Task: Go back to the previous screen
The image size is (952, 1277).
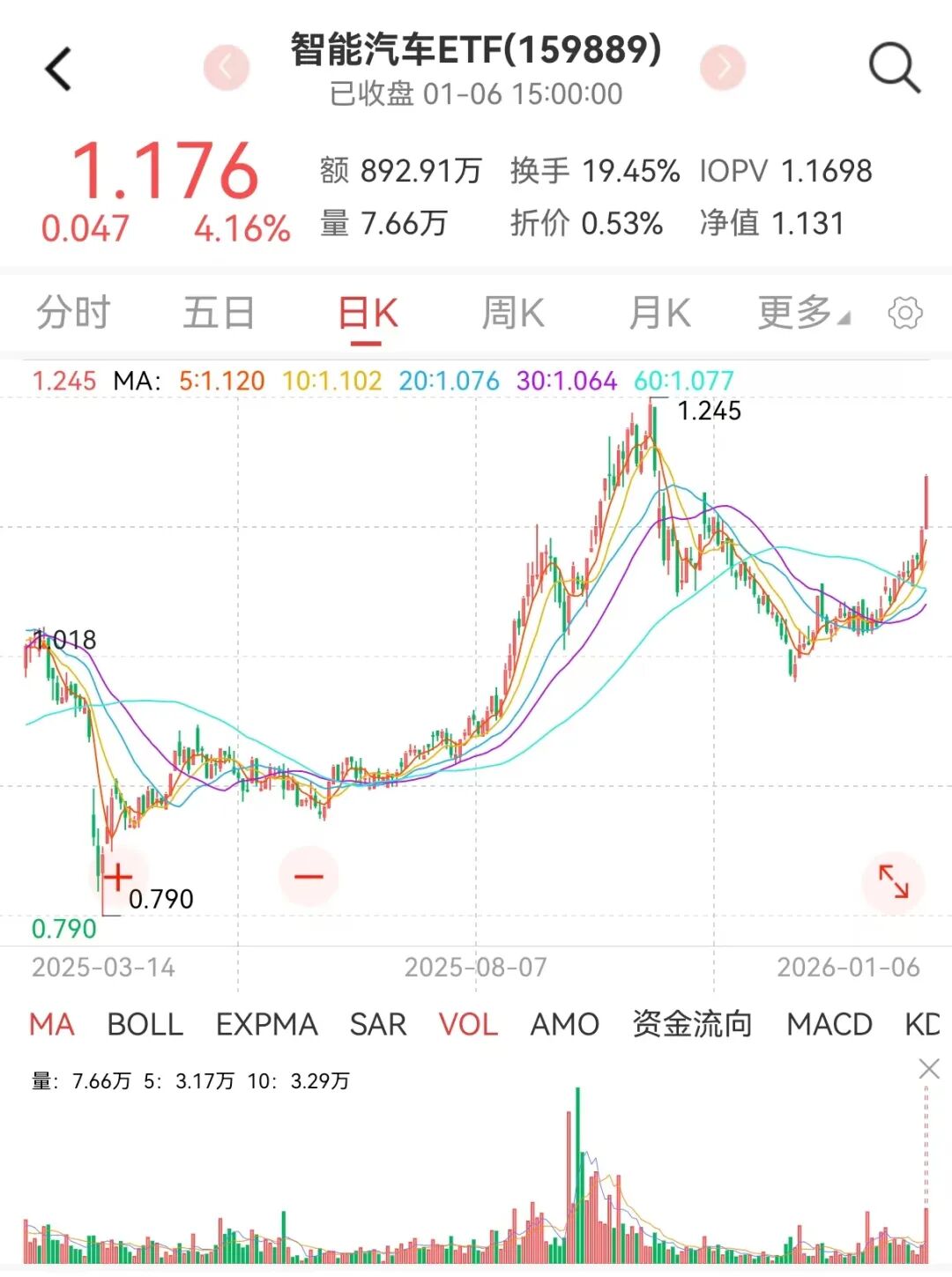Action: [x=58, y=69]
